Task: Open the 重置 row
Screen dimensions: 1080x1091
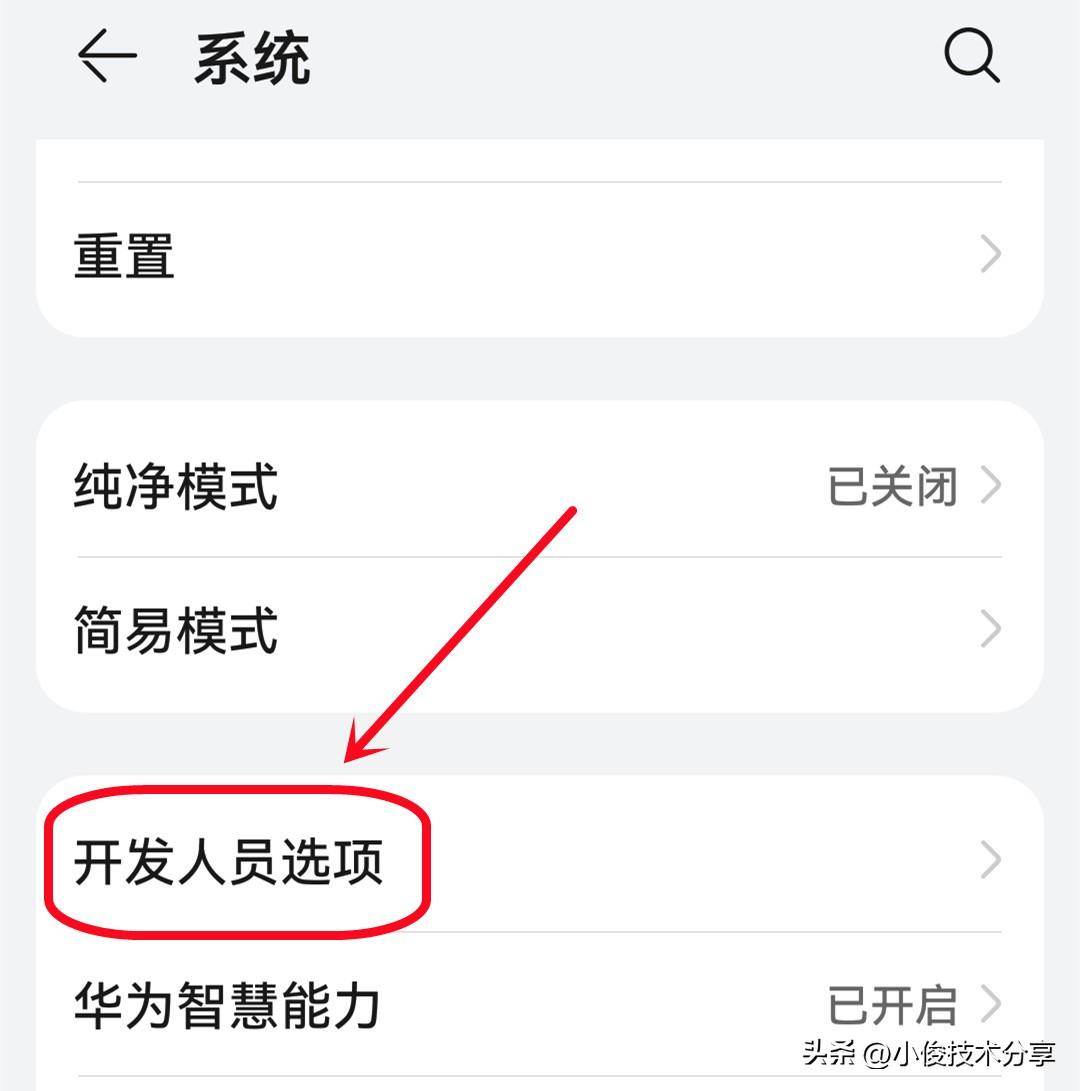Action: (540, 255)
